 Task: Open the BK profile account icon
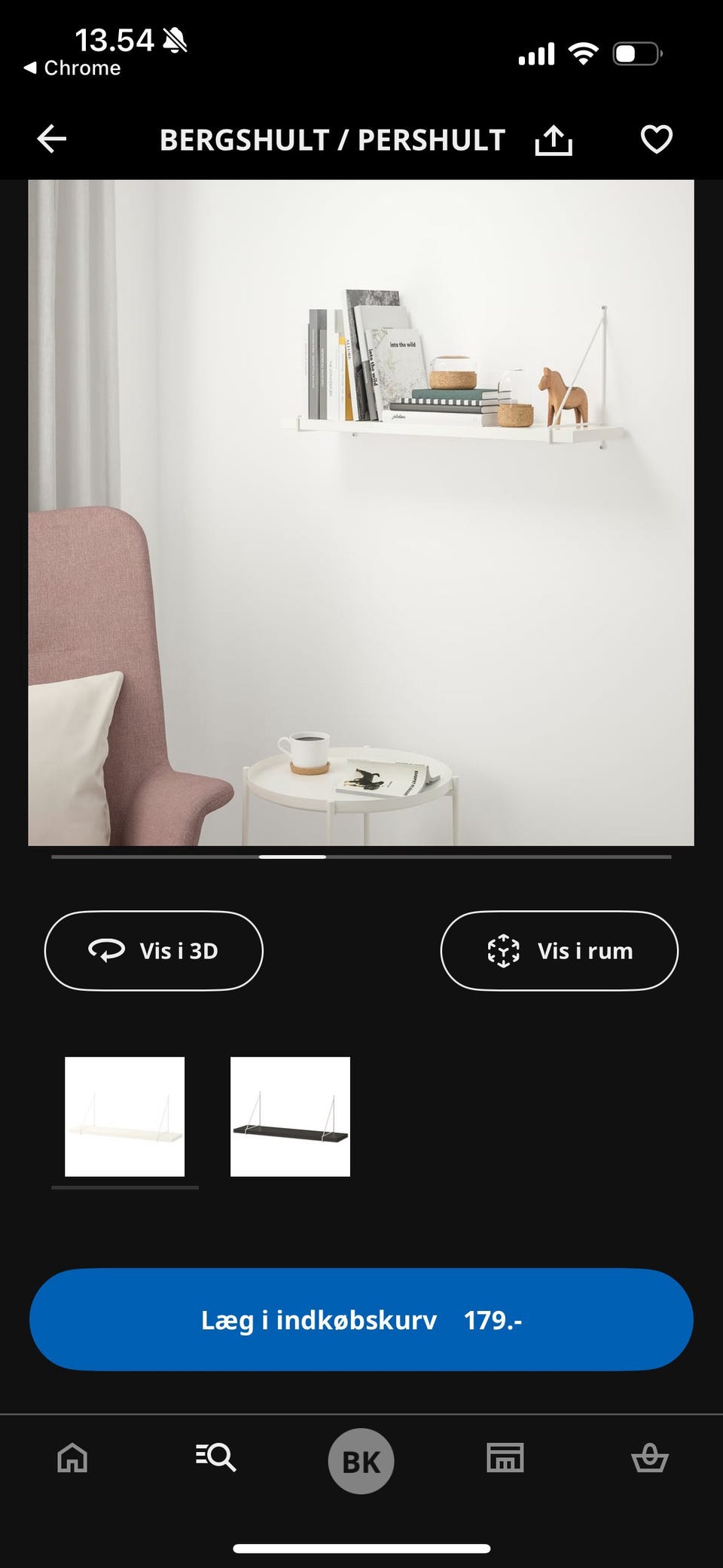click(361, 1460)
